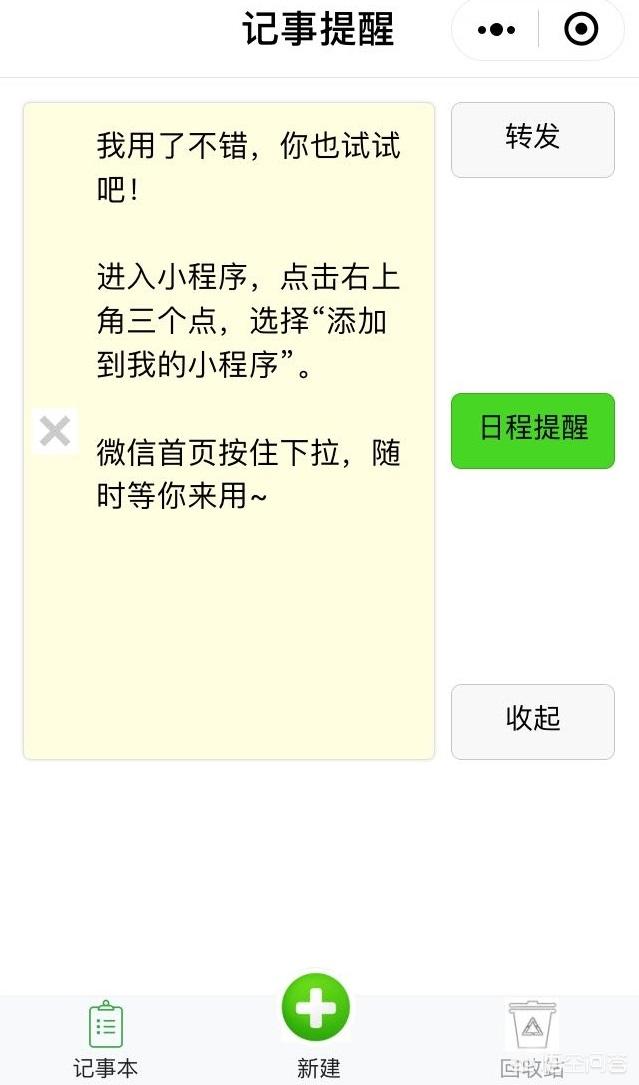This screenshot has height=1085, width=639.
Task: Collapse the note with 收起
Action: [532, 722]
